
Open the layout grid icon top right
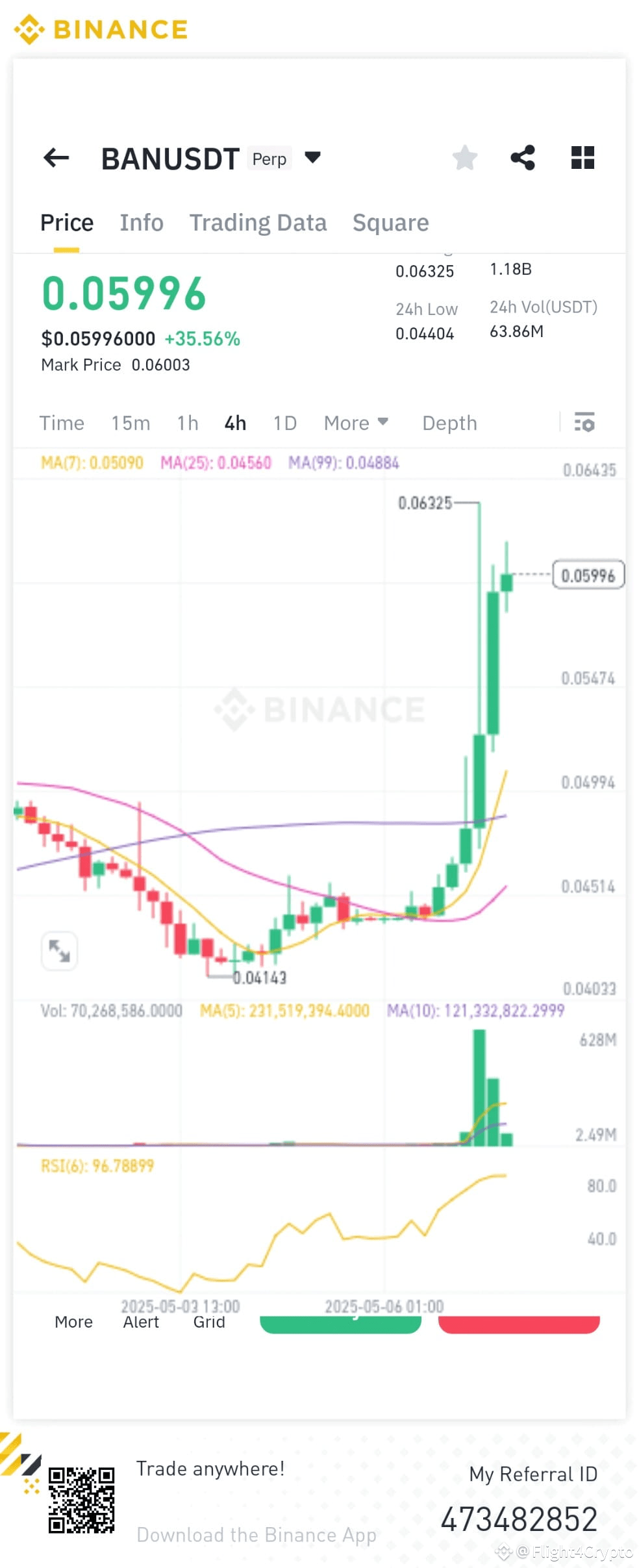tap(582, 158)
